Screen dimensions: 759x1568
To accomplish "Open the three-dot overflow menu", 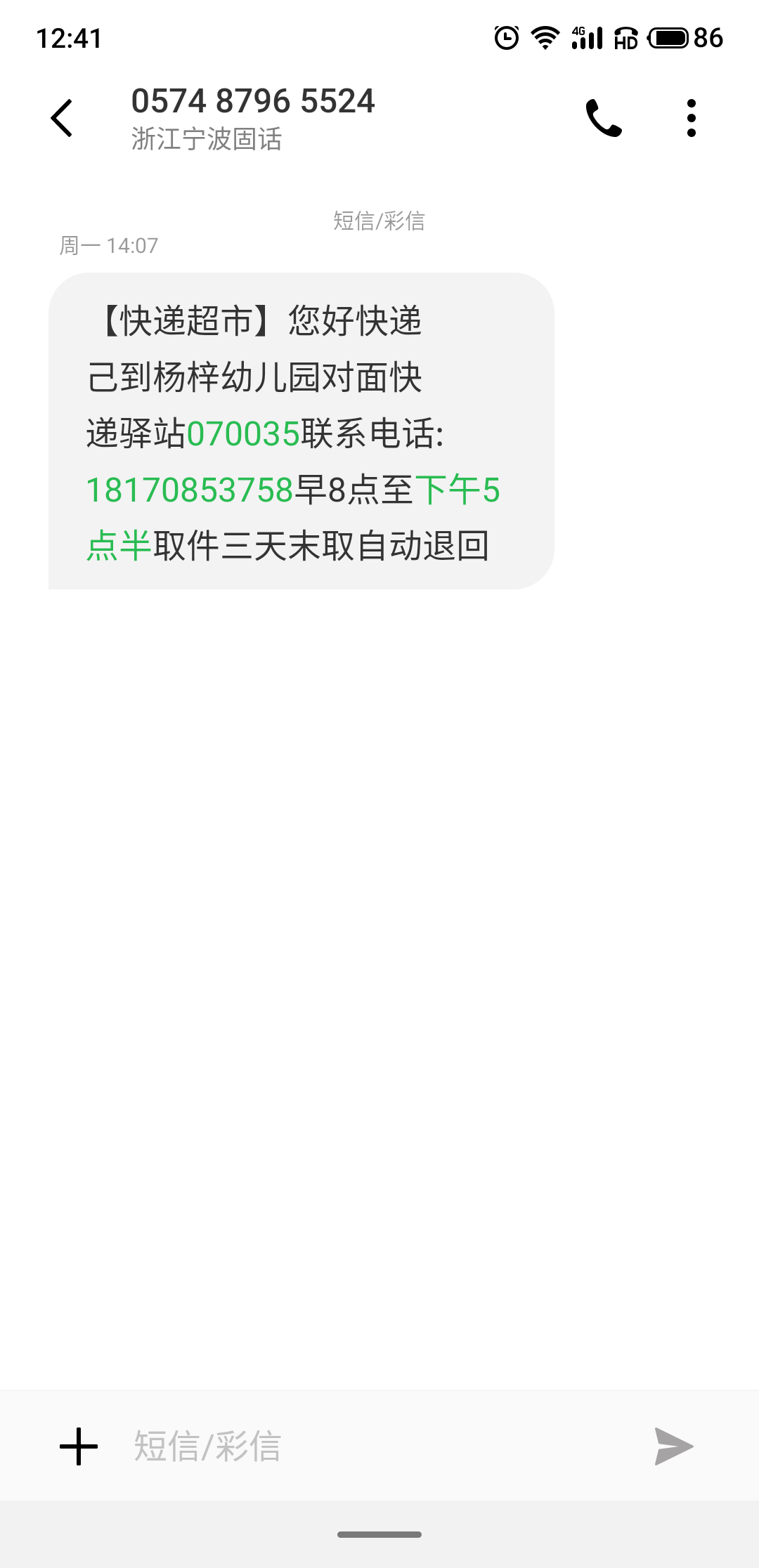I will coord(692,117).
